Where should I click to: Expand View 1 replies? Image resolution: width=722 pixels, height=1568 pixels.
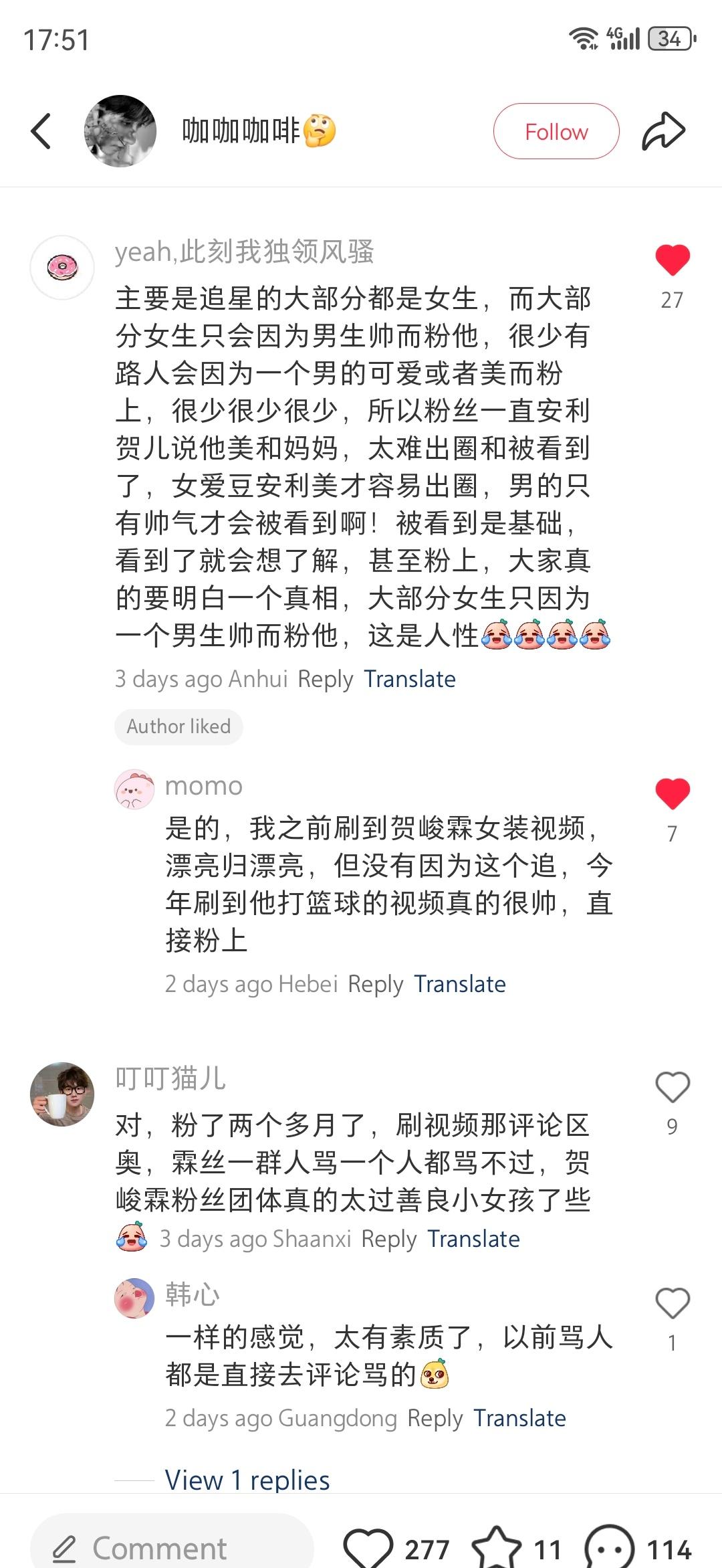coord(247,1480)
